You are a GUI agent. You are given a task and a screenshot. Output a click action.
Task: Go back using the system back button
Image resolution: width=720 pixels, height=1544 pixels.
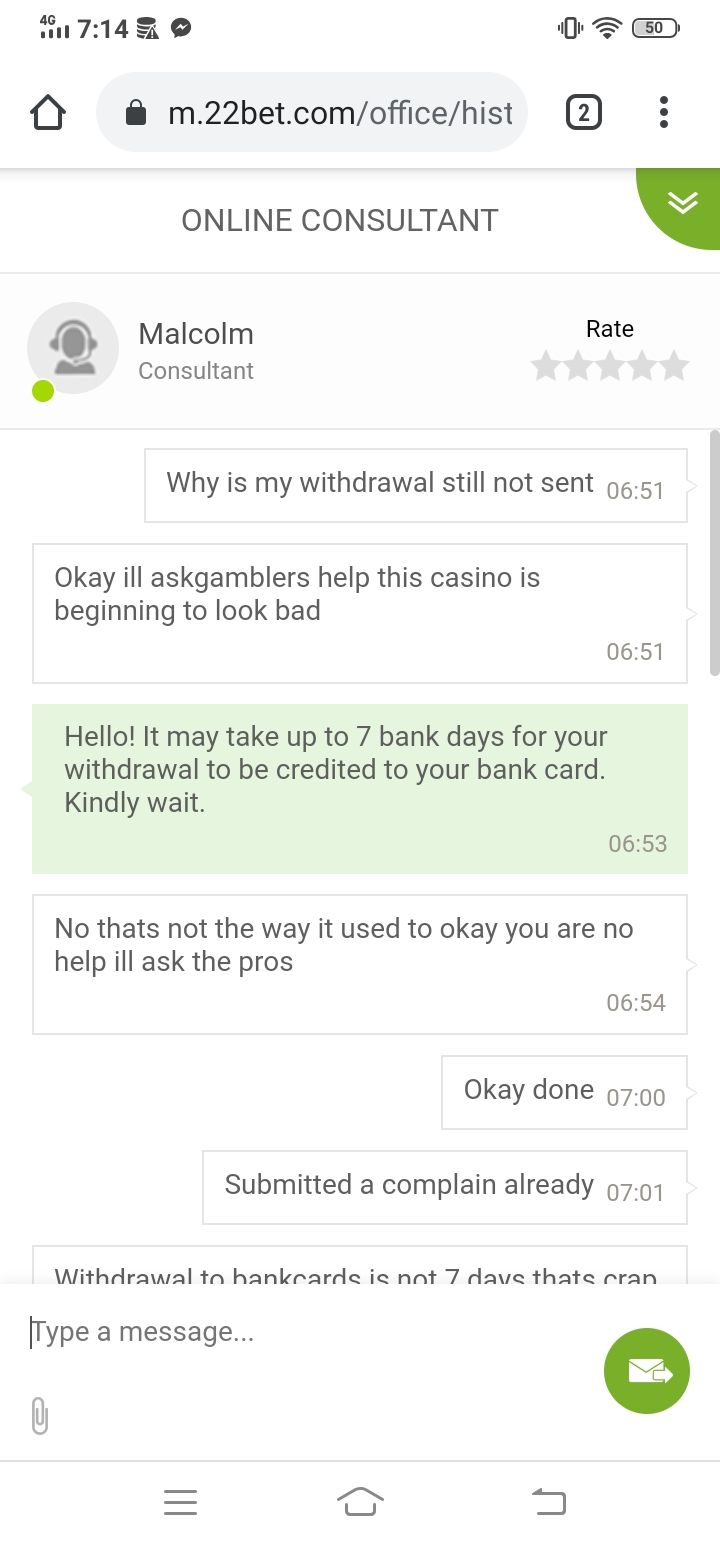[x=547, y=1501]
